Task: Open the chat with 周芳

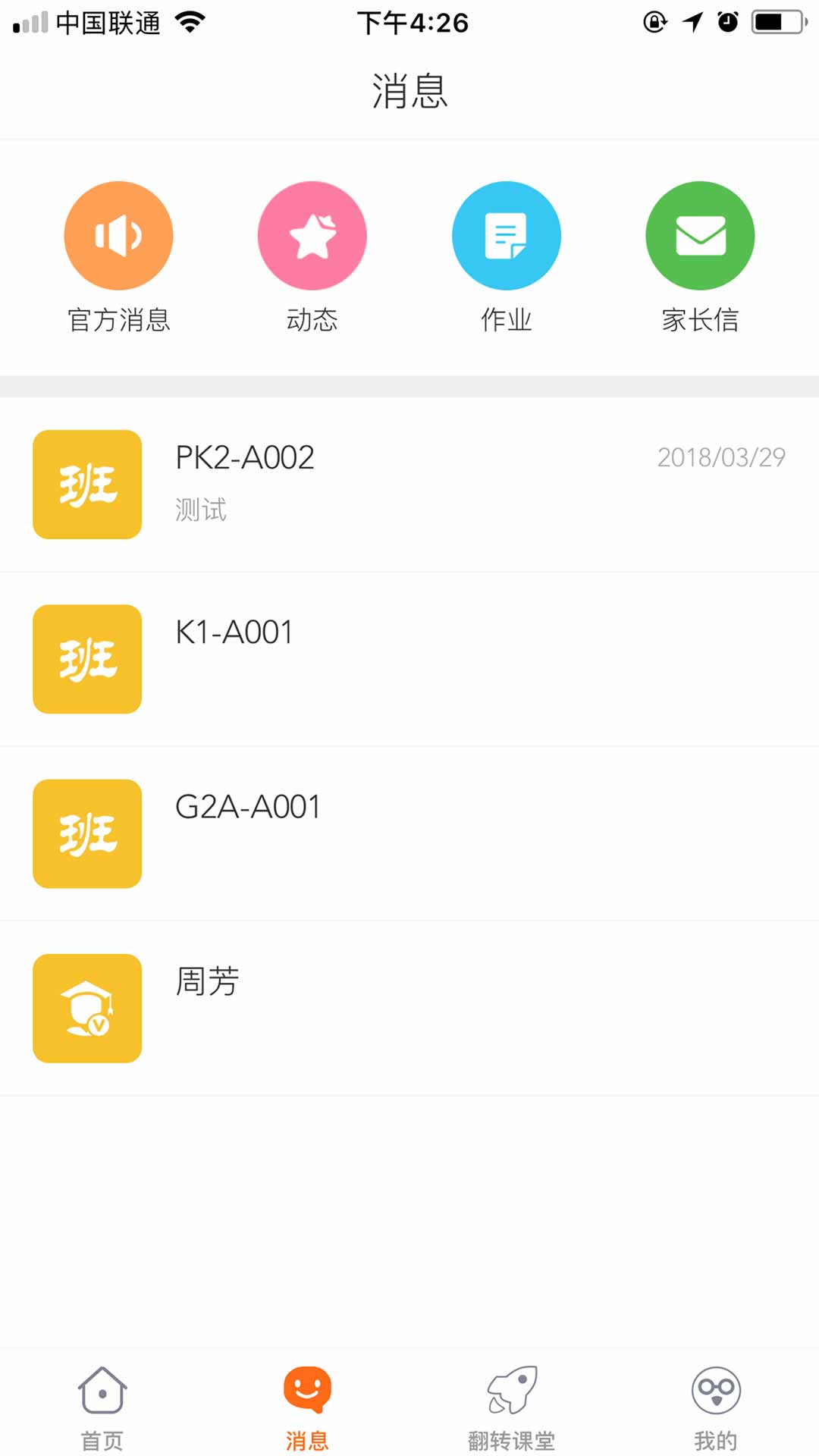Action: click(409, 1007)
